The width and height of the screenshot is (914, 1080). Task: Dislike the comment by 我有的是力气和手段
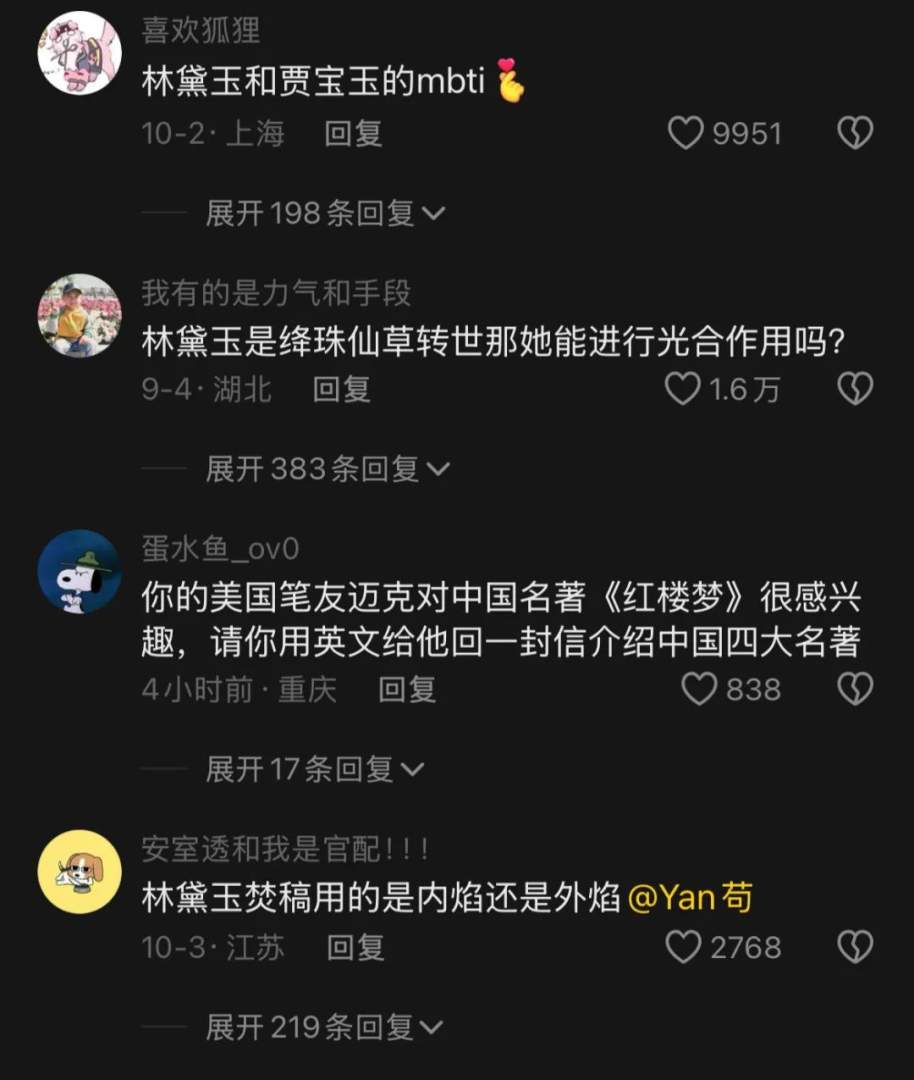pos(854,389)
